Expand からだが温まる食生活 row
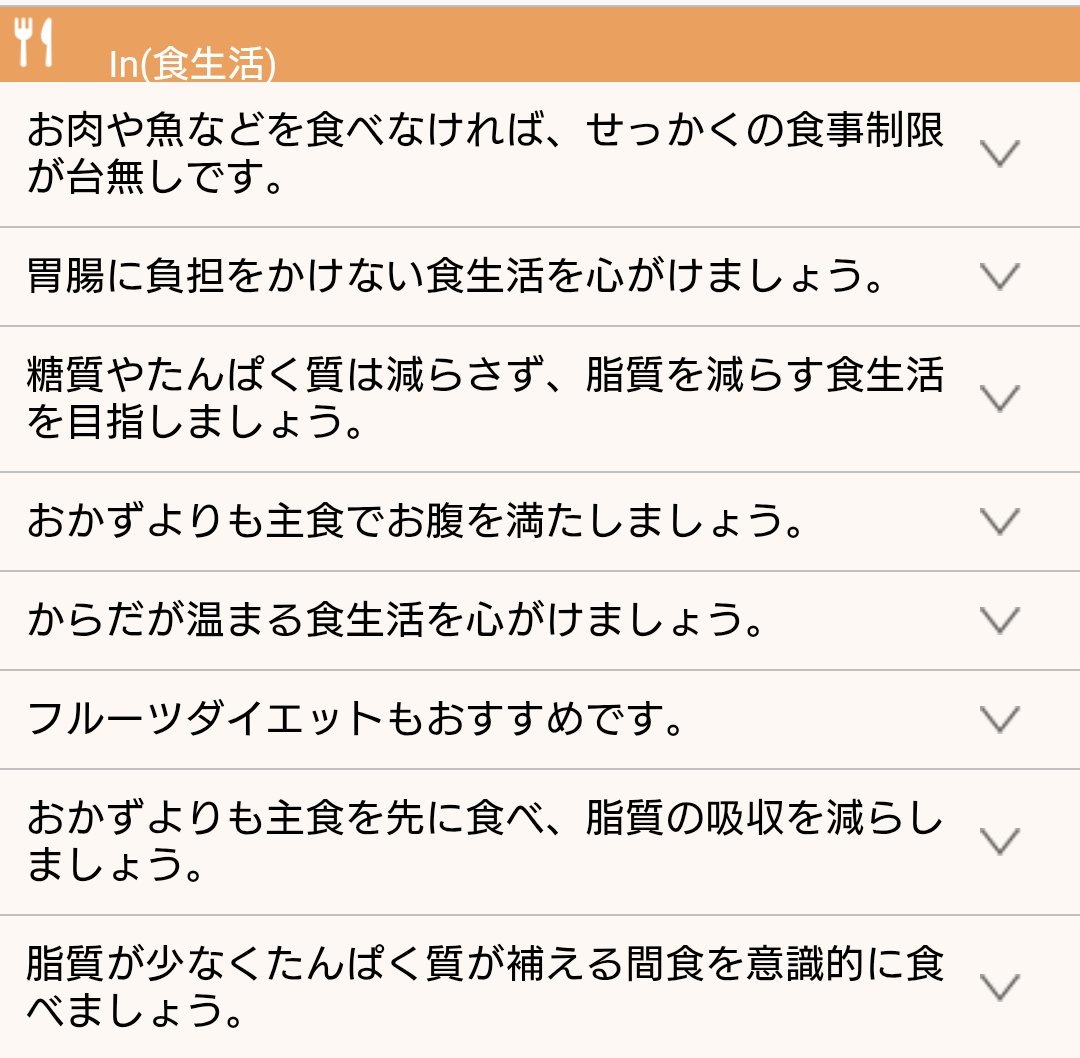Viewport: 1080px width, 1058px height. coord(999,620)
